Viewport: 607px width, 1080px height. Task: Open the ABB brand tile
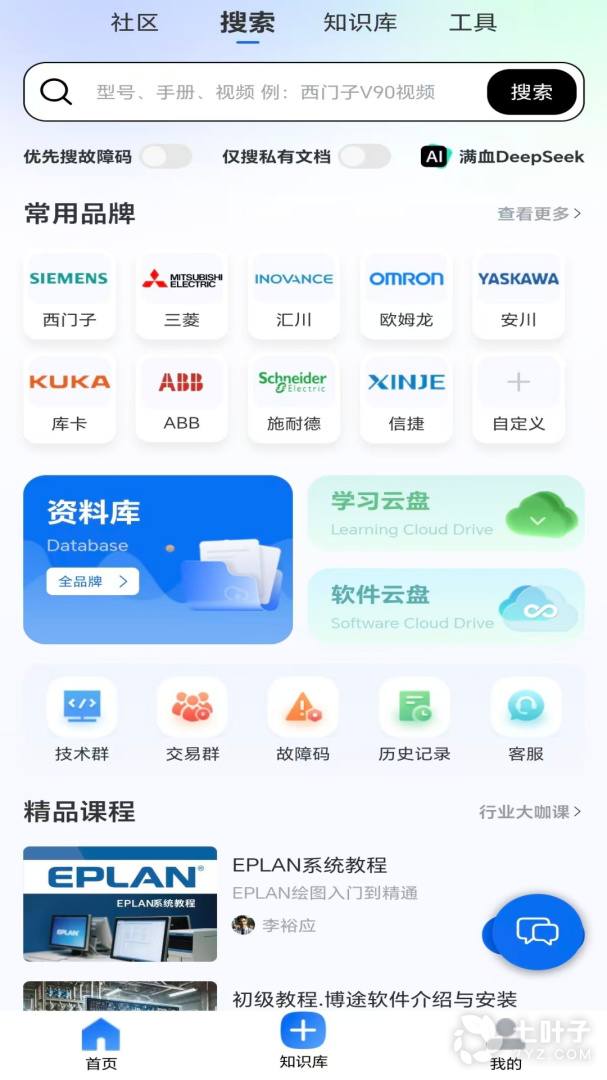tap(182, 397)
